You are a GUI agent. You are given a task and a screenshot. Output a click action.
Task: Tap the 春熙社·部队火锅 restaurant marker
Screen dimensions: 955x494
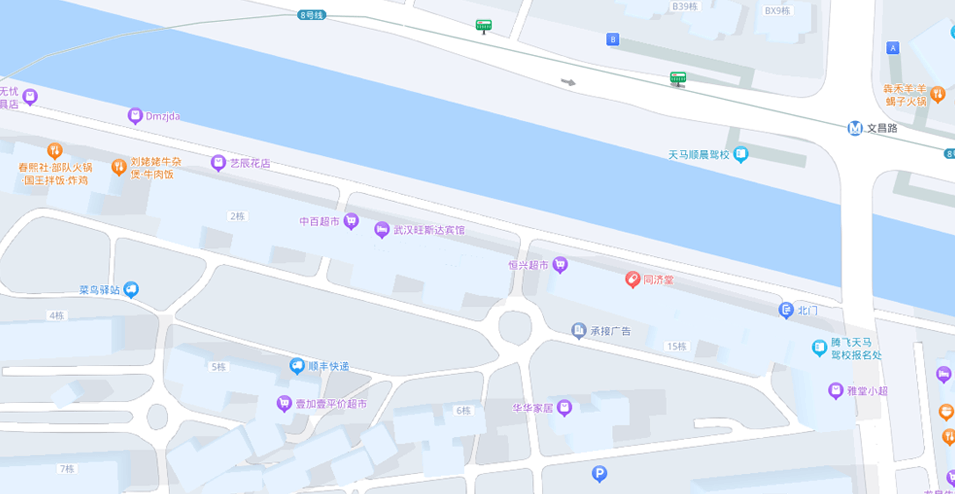55,151
